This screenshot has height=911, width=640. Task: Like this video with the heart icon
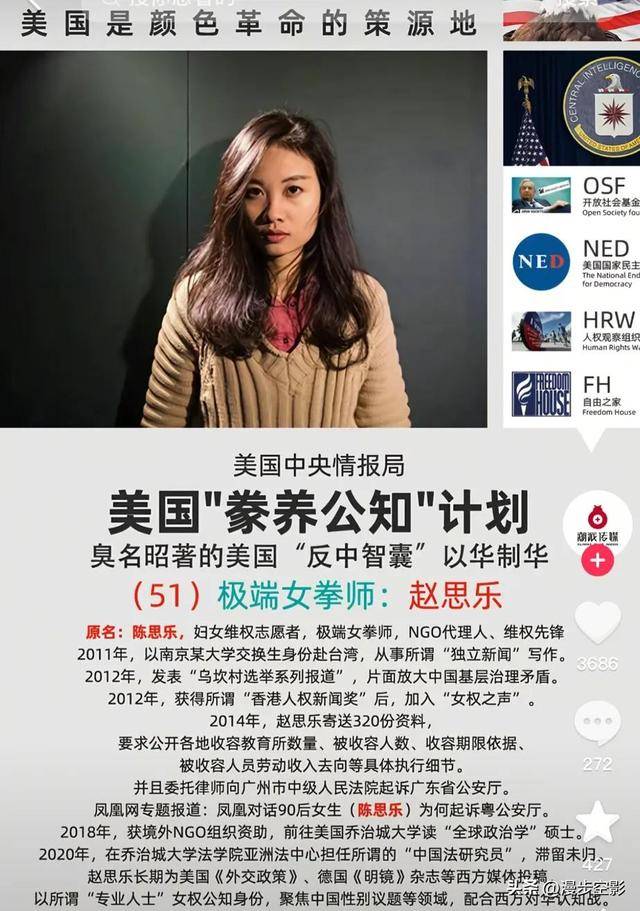point(598,622)
